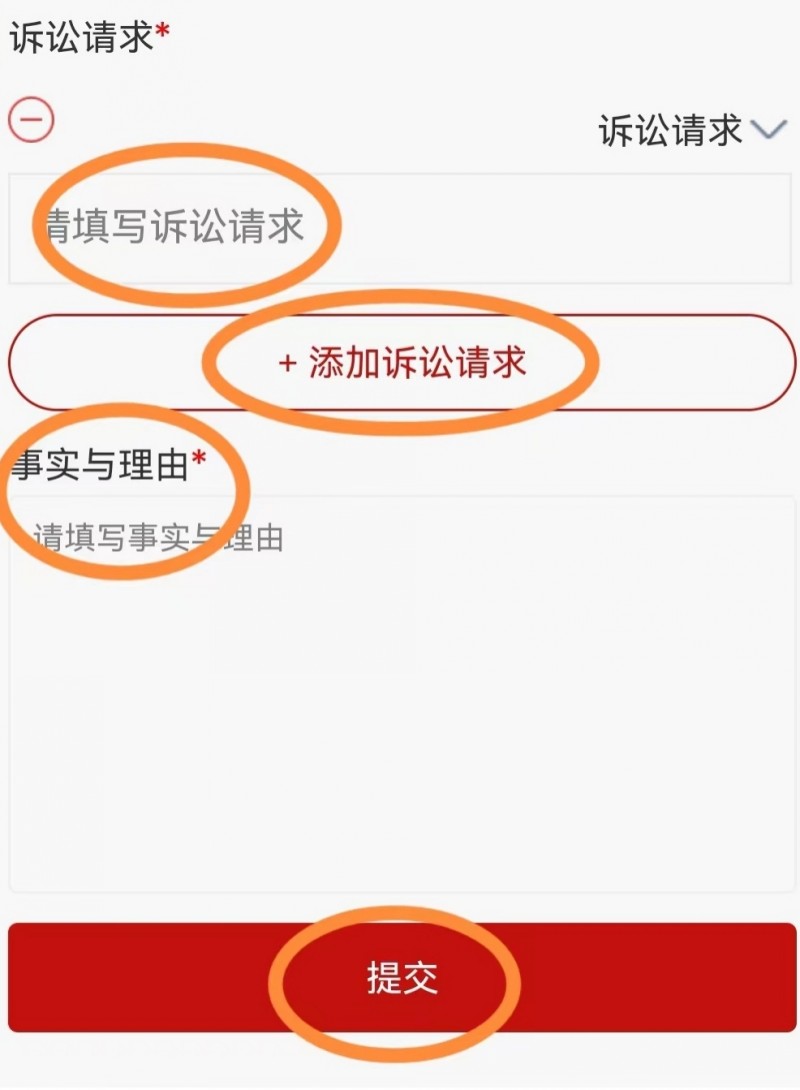
Task: Submit the form with 提交
Action: [x=402, y=978]
